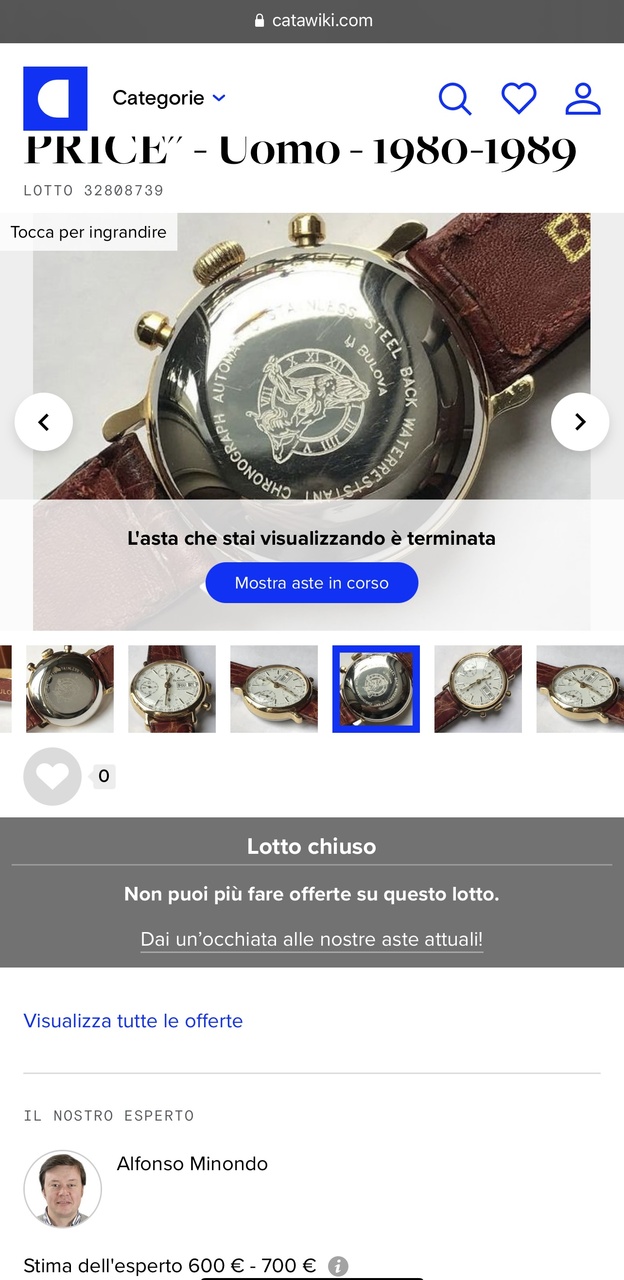Open Dai un'occhiata alle nostre aste attuali
Viewport: 624px width, 1280px height.
pyautogui.click(x=312, y=939)
